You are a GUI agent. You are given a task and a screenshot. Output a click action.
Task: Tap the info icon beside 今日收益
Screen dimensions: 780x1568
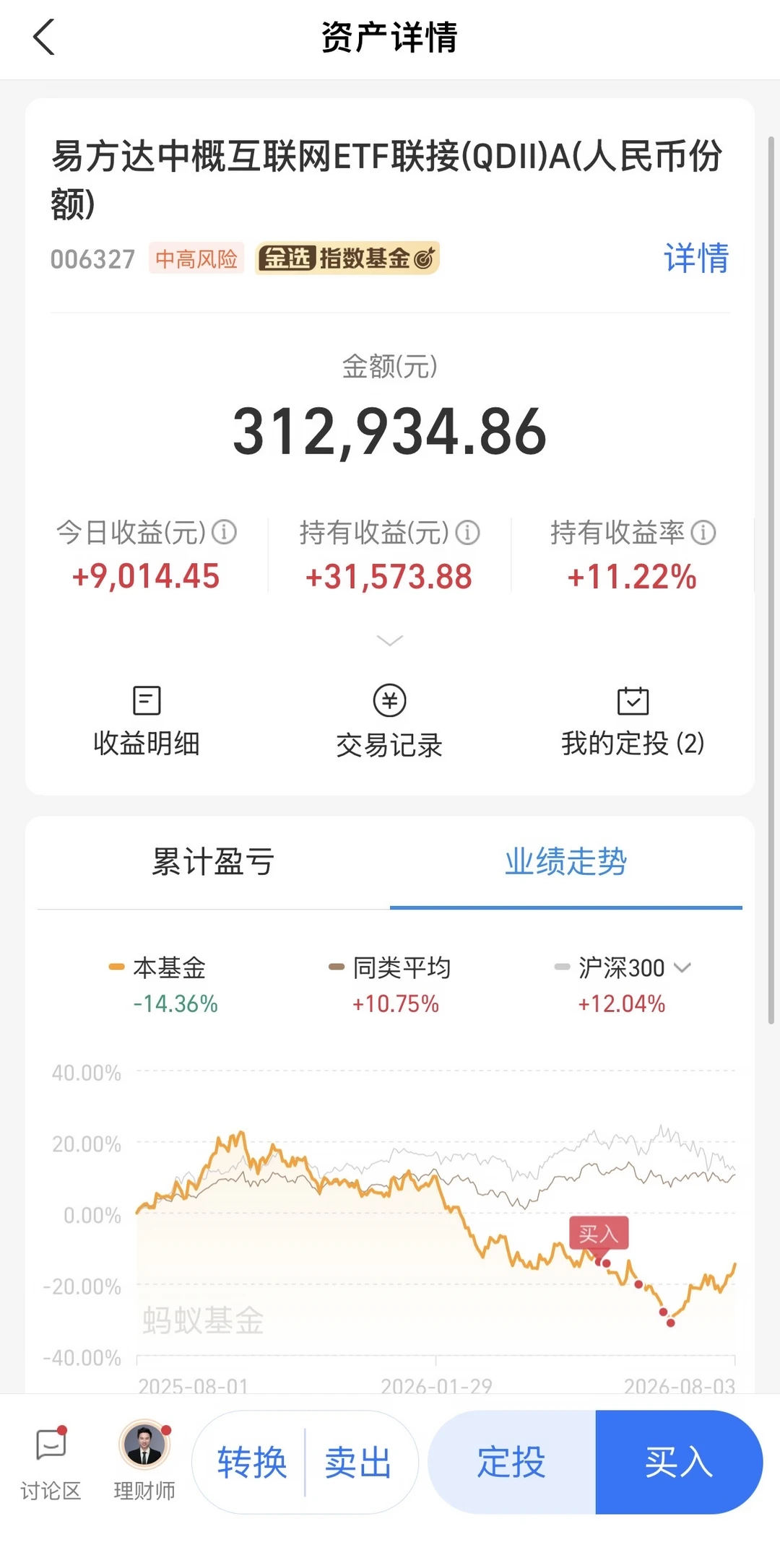224,532
